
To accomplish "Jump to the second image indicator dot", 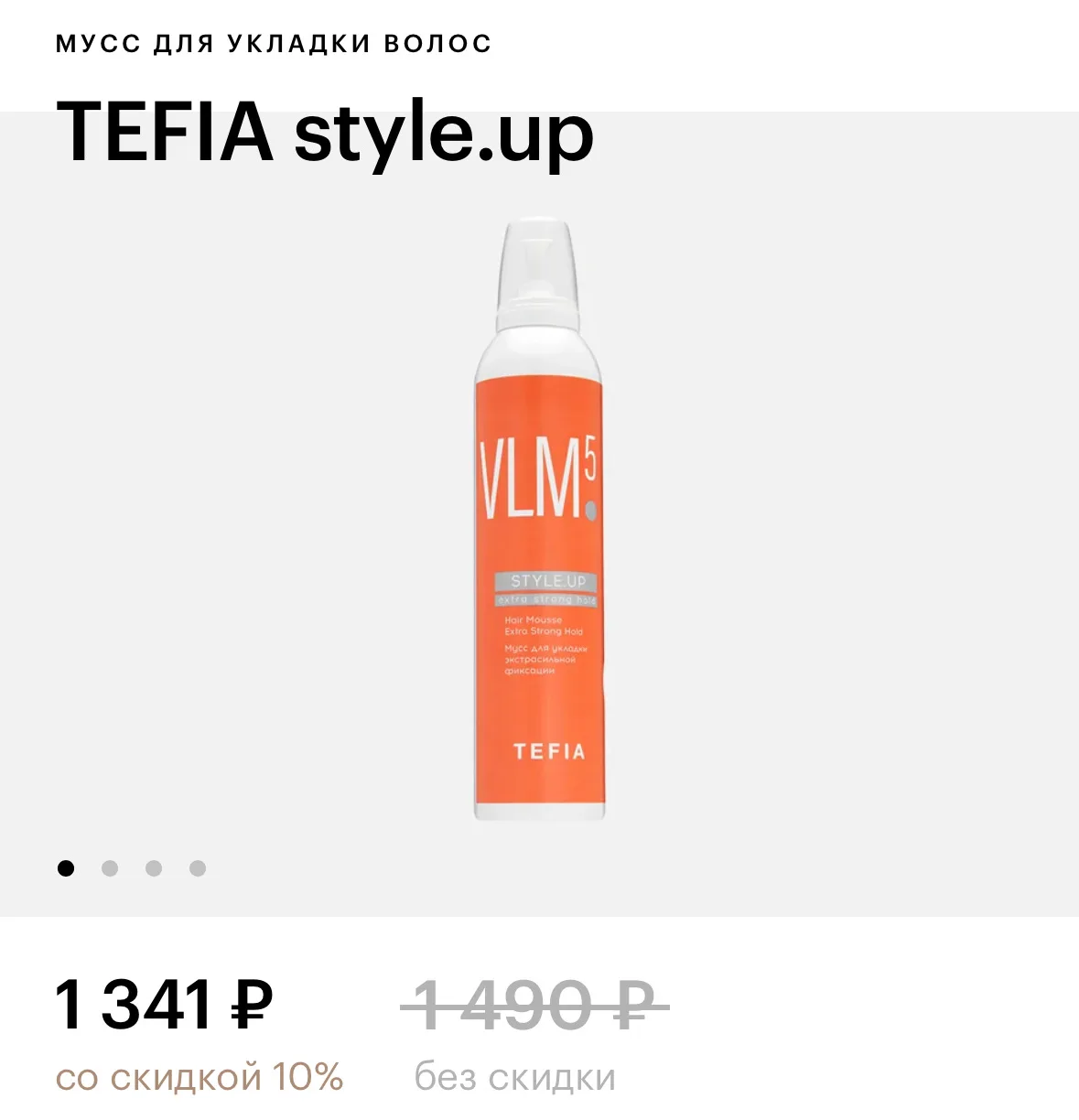I will click(x=110, y=868).
